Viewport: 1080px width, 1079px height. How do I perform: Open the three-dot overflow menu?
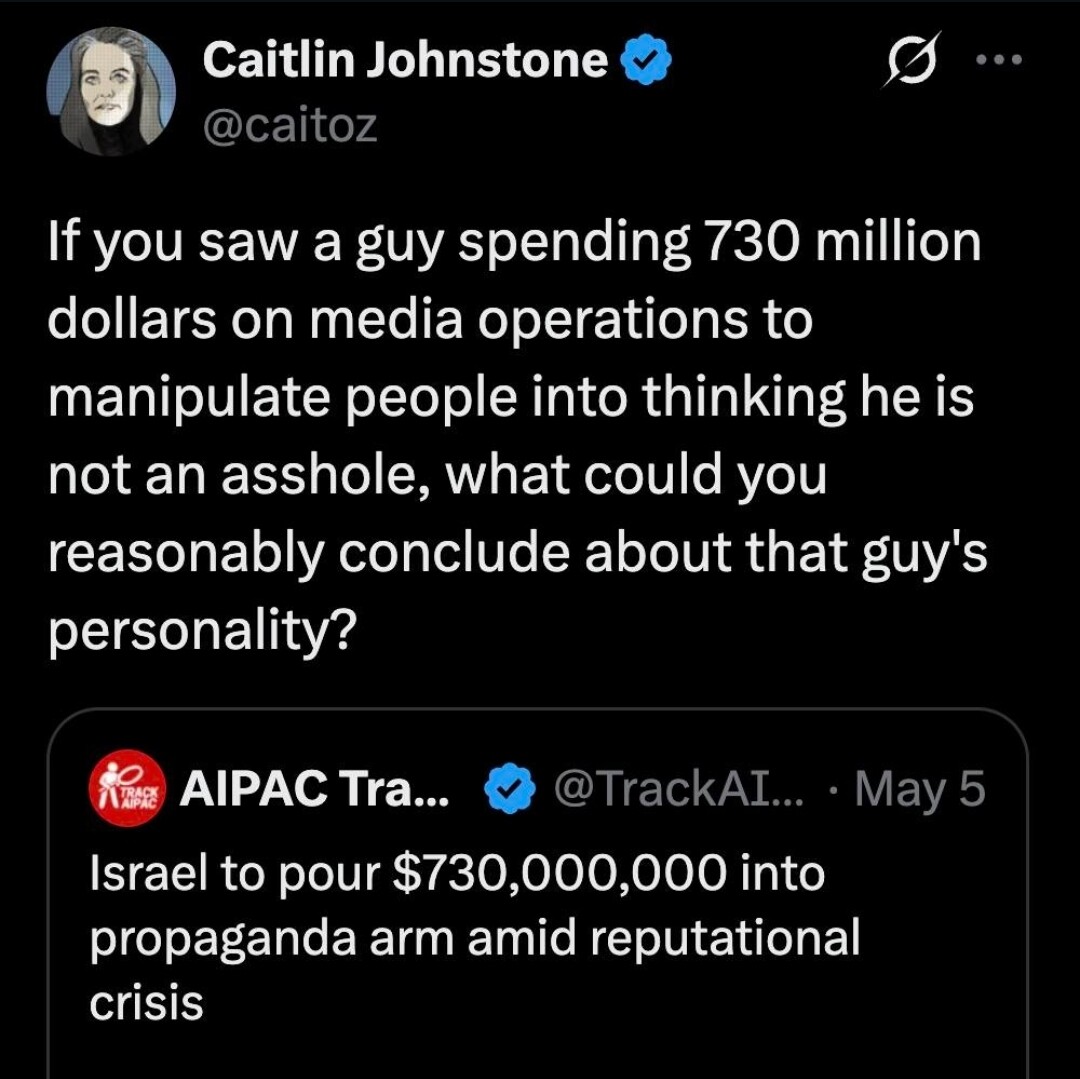pos(1000,60)
